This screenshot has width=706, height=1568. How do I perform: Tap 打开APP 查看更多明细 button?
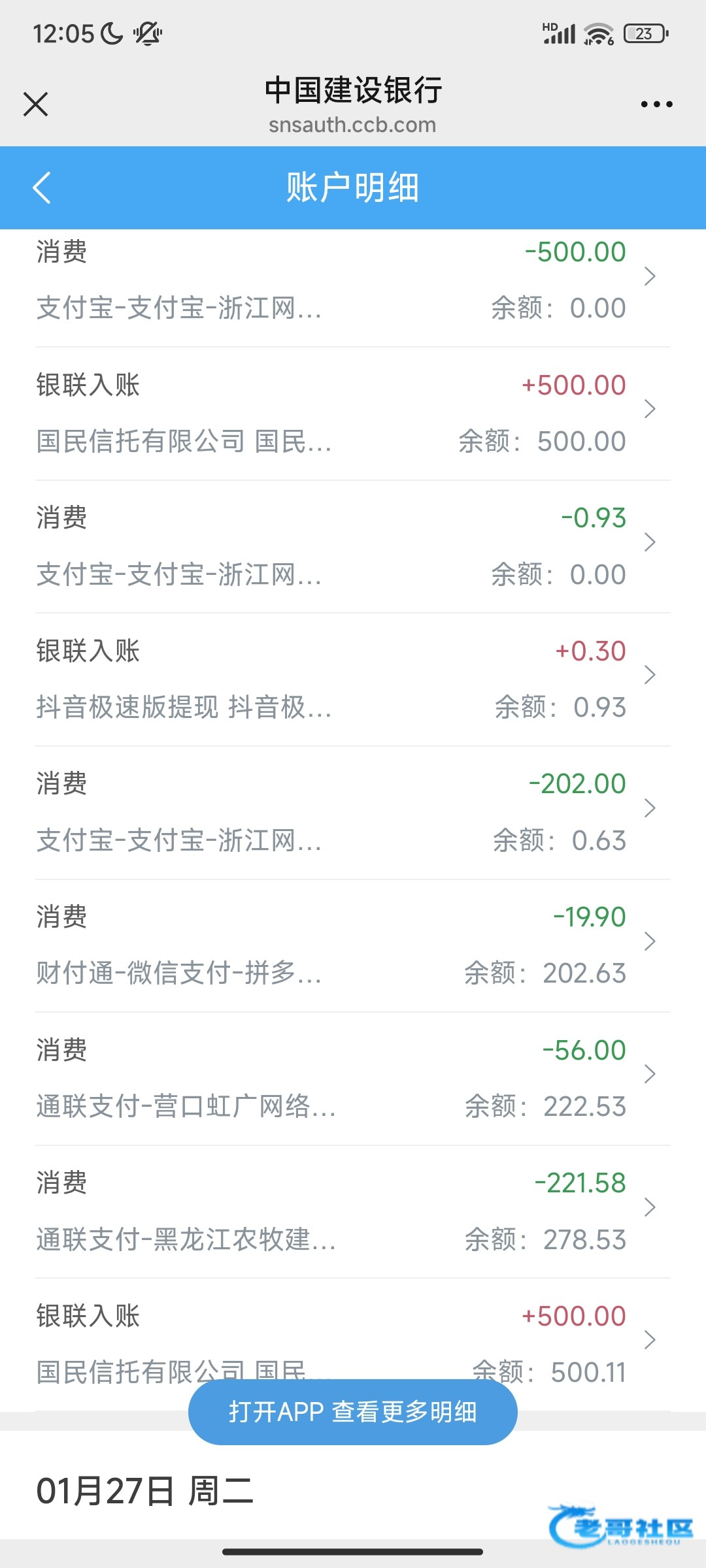pyautogui.click(x=353, y=1412)
